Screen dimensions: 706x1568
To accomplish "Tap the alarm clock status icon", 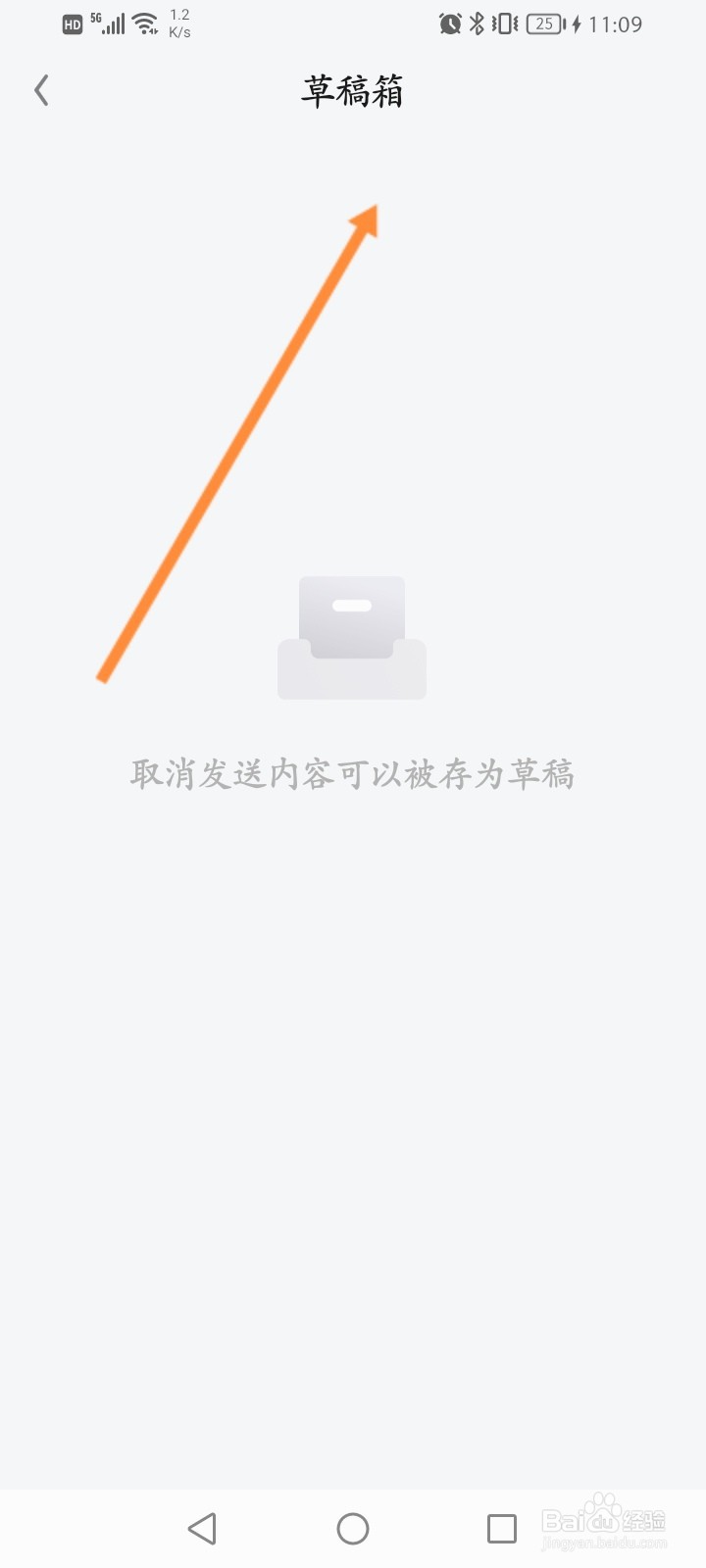I will pos(449,24).
